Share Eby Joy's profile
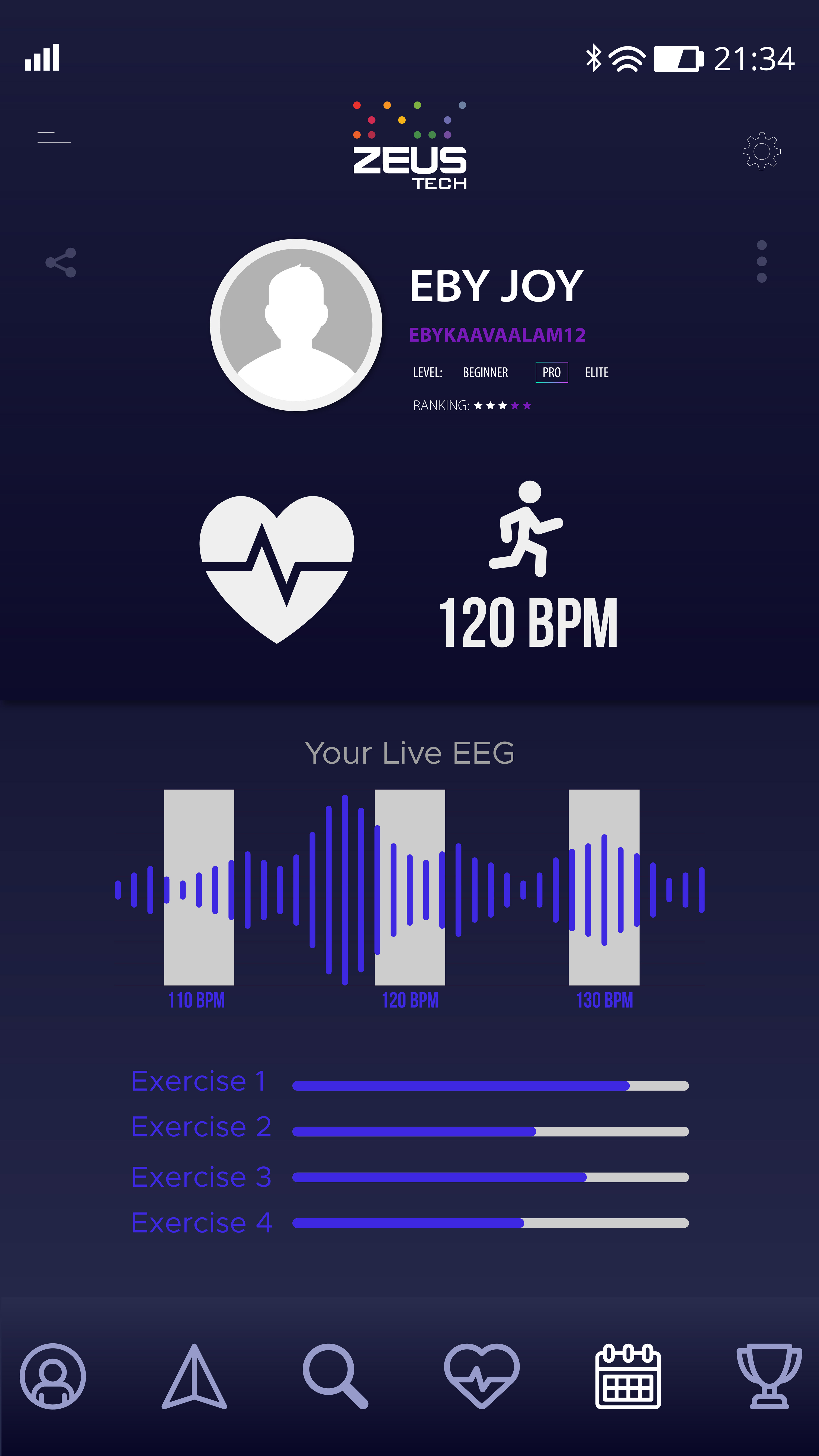The image size is (819, 1456). click(x=61, y=262)
